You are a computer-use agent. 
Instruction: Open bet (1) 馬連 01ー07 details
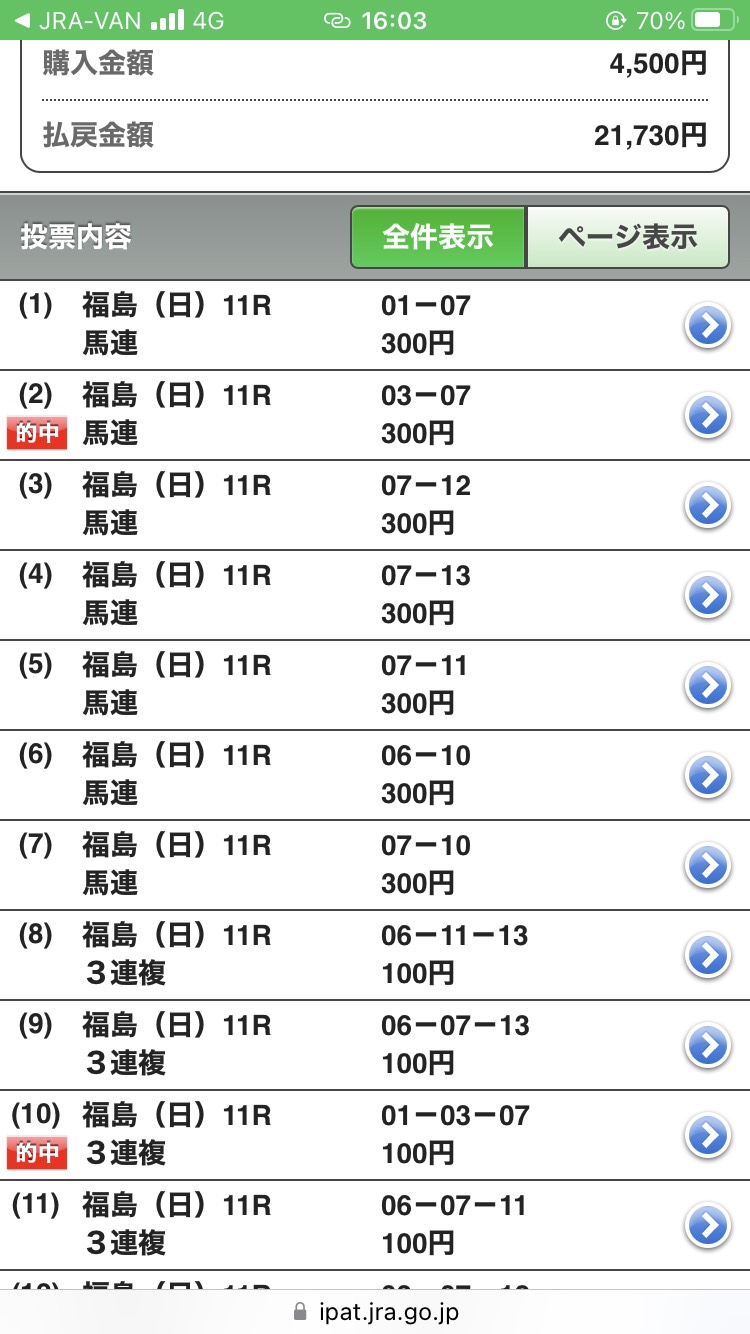click(708, 325)
